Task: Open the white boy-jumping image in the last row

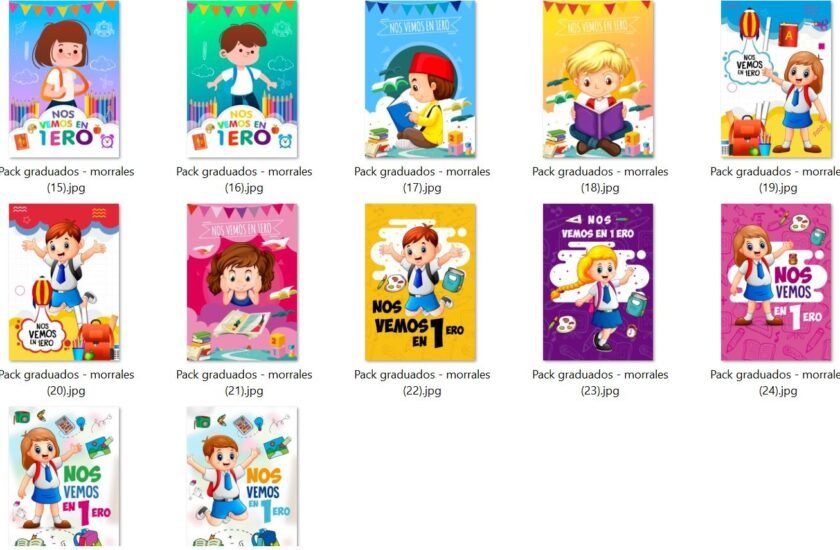Action: pos(243,477)
